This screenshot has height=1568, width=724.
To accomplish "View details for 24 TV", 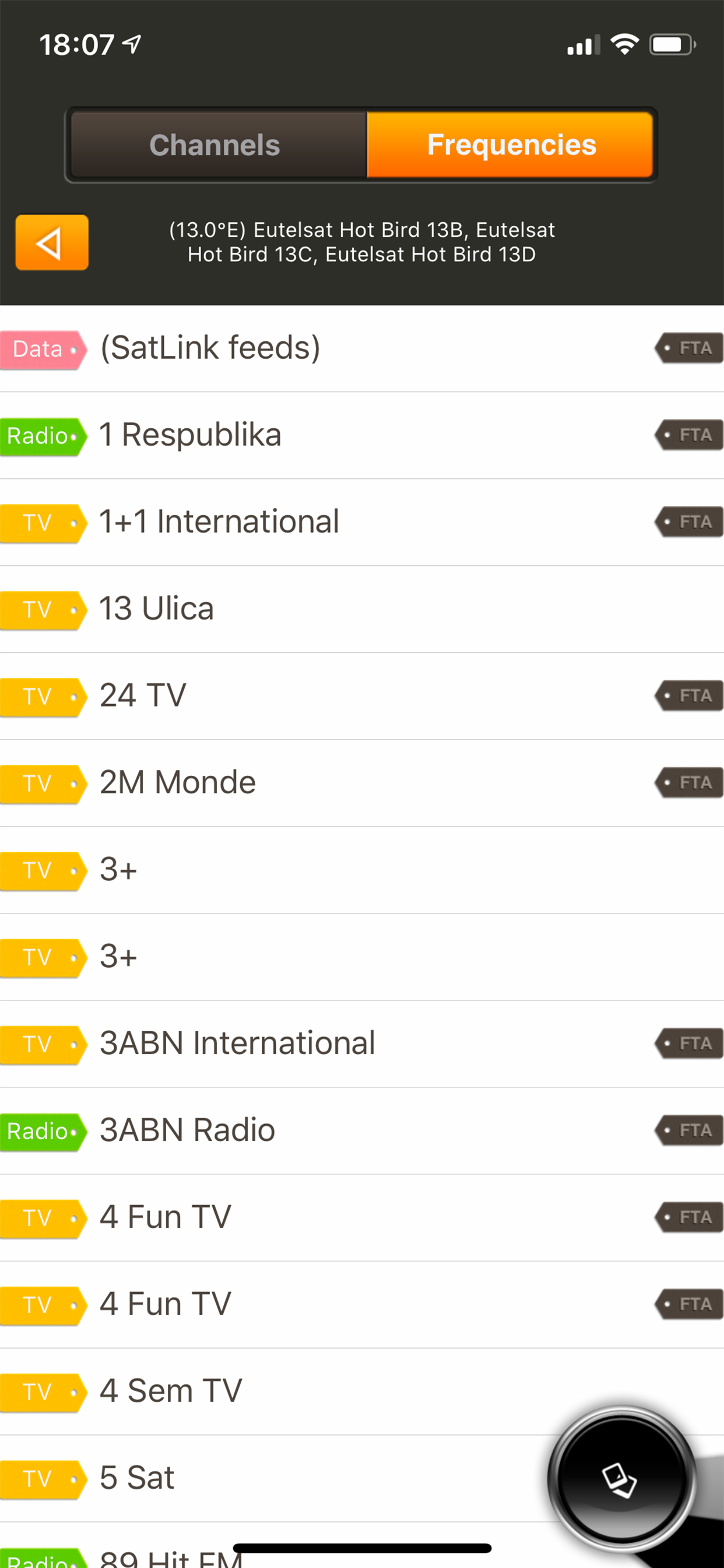I will coord(143,696).
